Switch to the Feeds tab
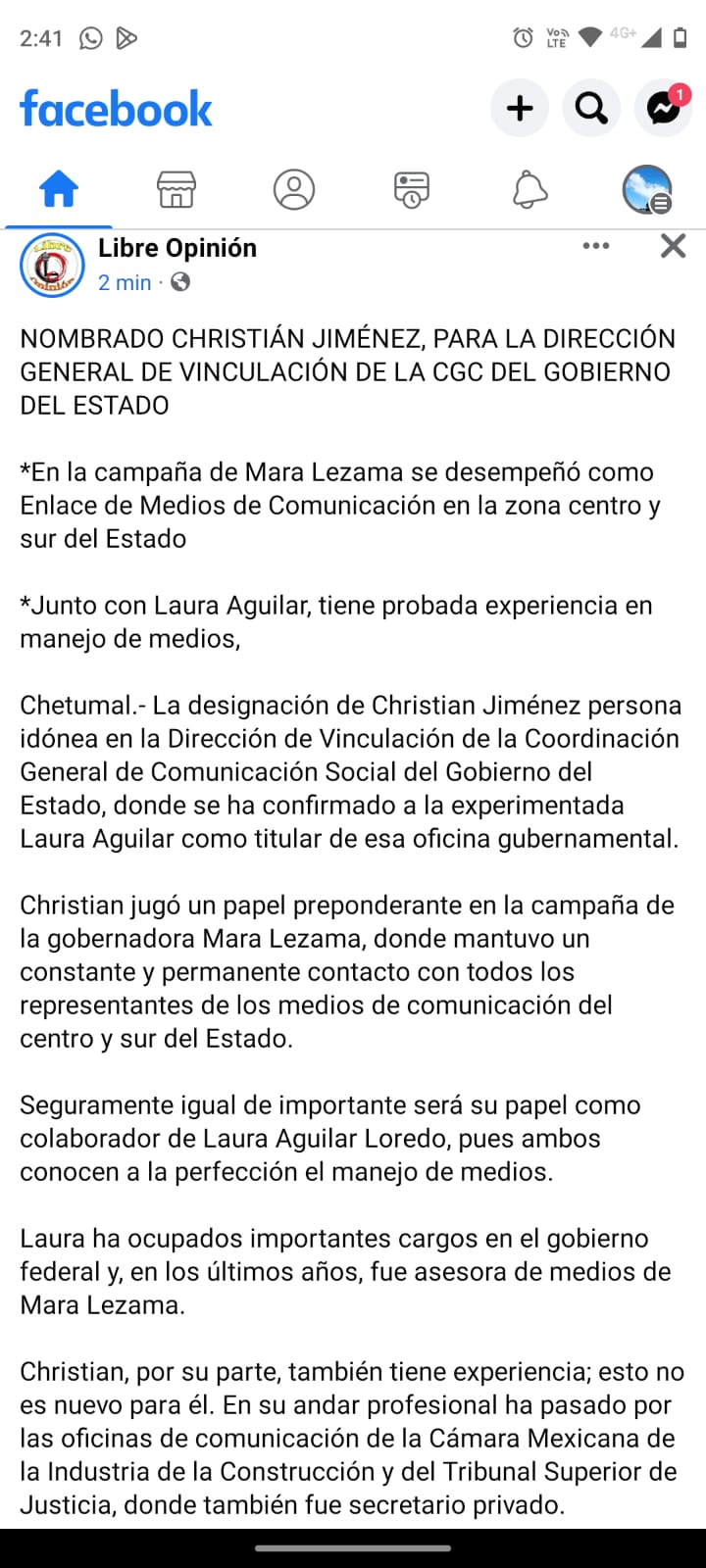Image resolution: width=706 pixels, height=1568 pixels. (412, 189)
